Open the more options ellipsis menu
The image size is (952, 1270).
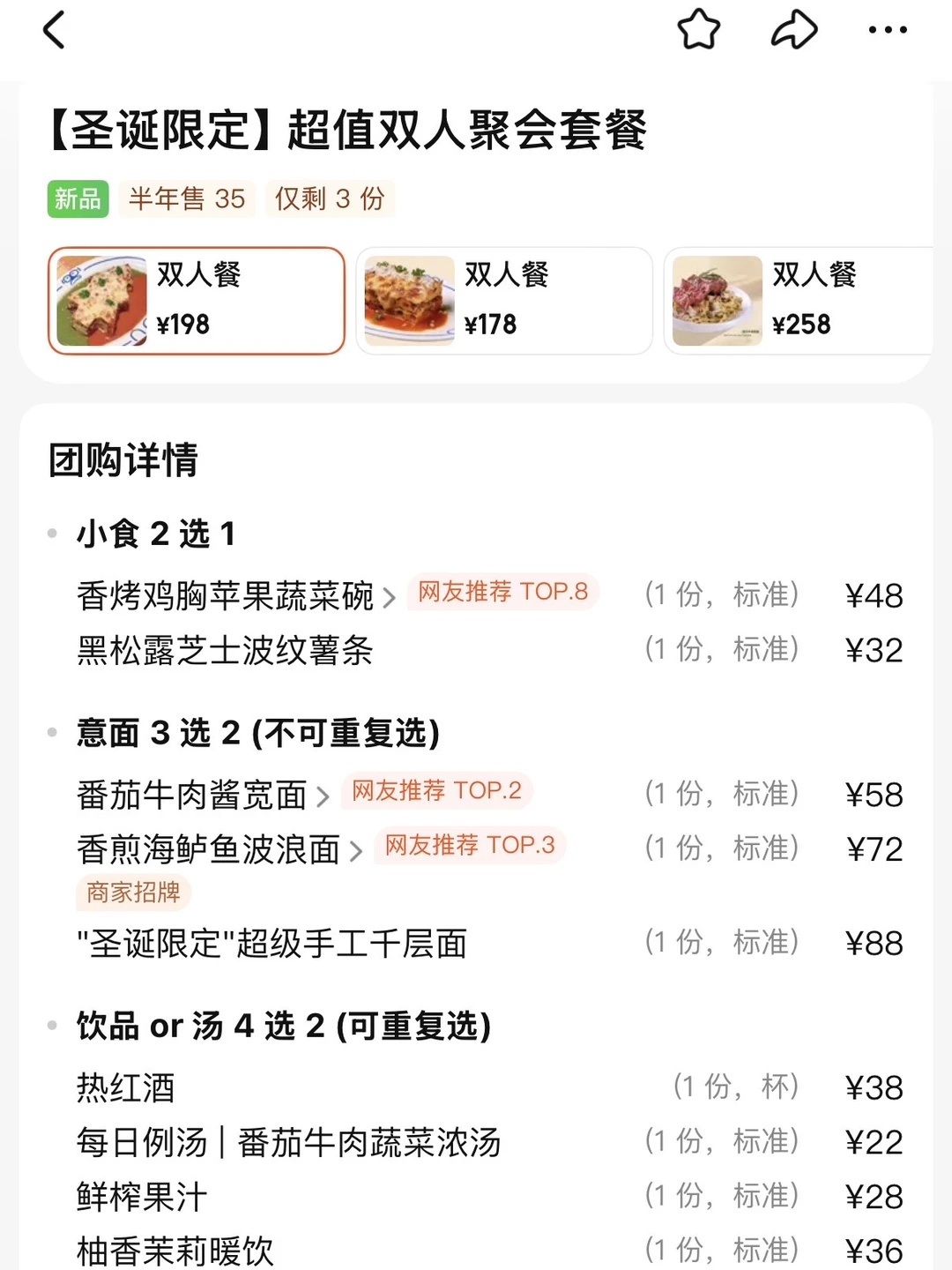click(x=886, y=29)
